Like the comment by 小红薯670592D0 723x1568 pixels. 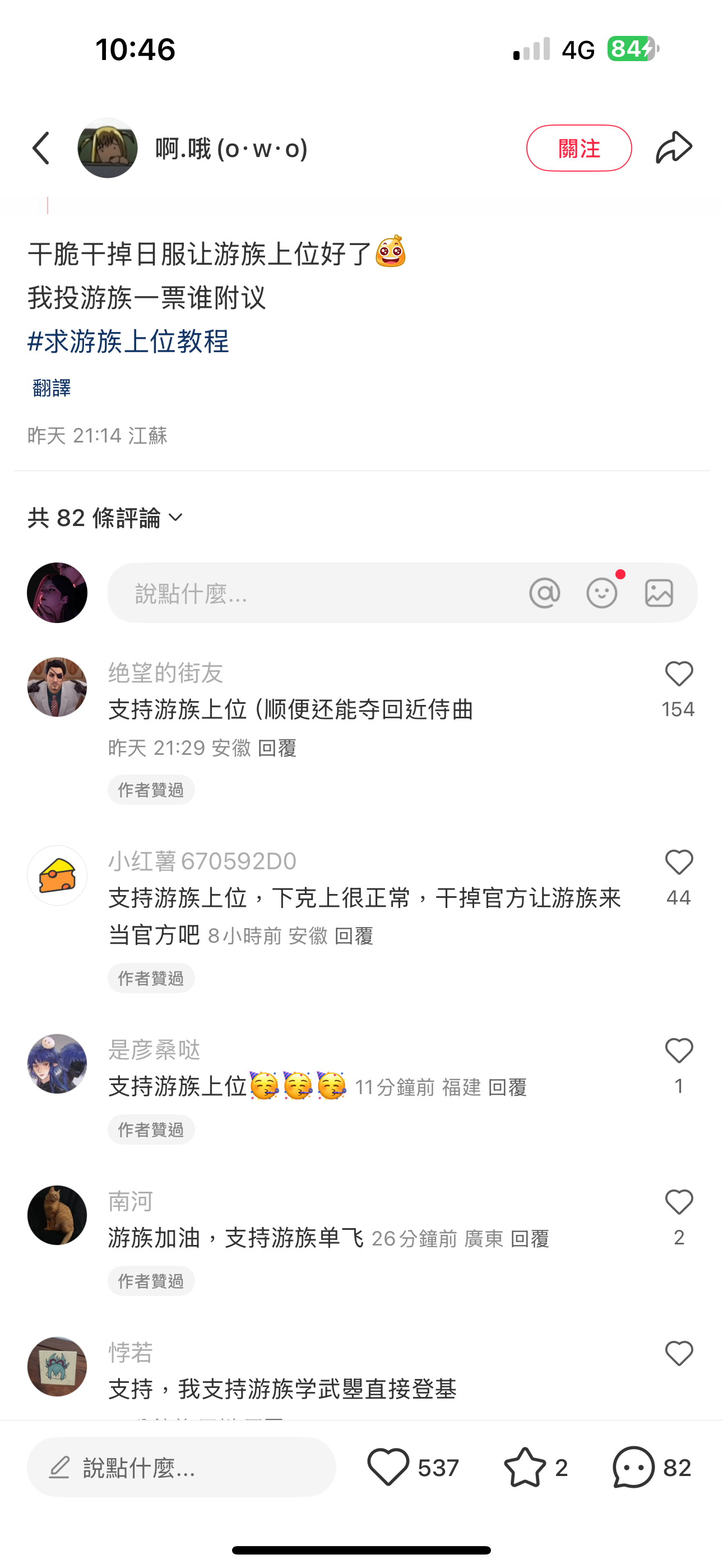679,863
